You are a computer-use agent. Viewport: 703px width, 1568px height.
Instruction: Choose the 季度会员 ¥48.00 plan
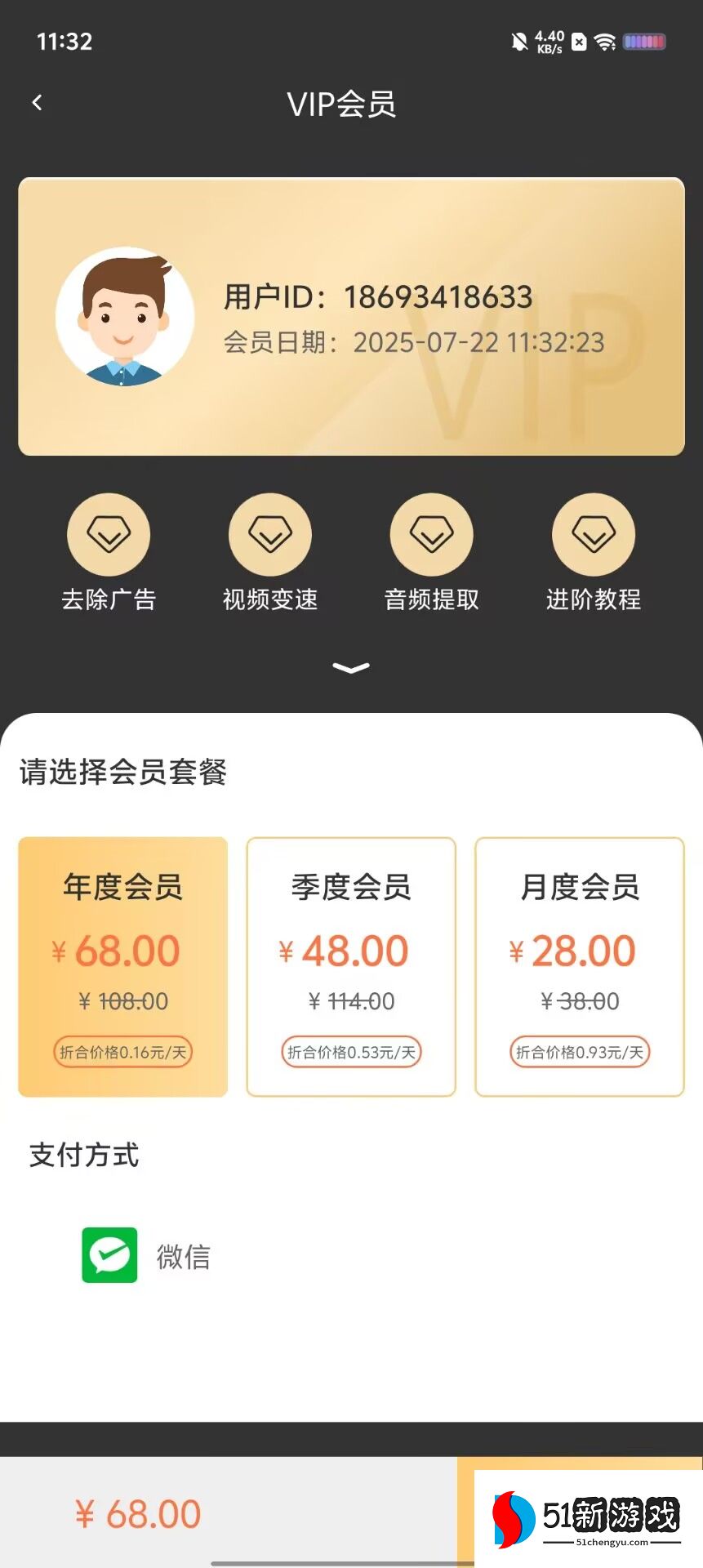[351, 966]
